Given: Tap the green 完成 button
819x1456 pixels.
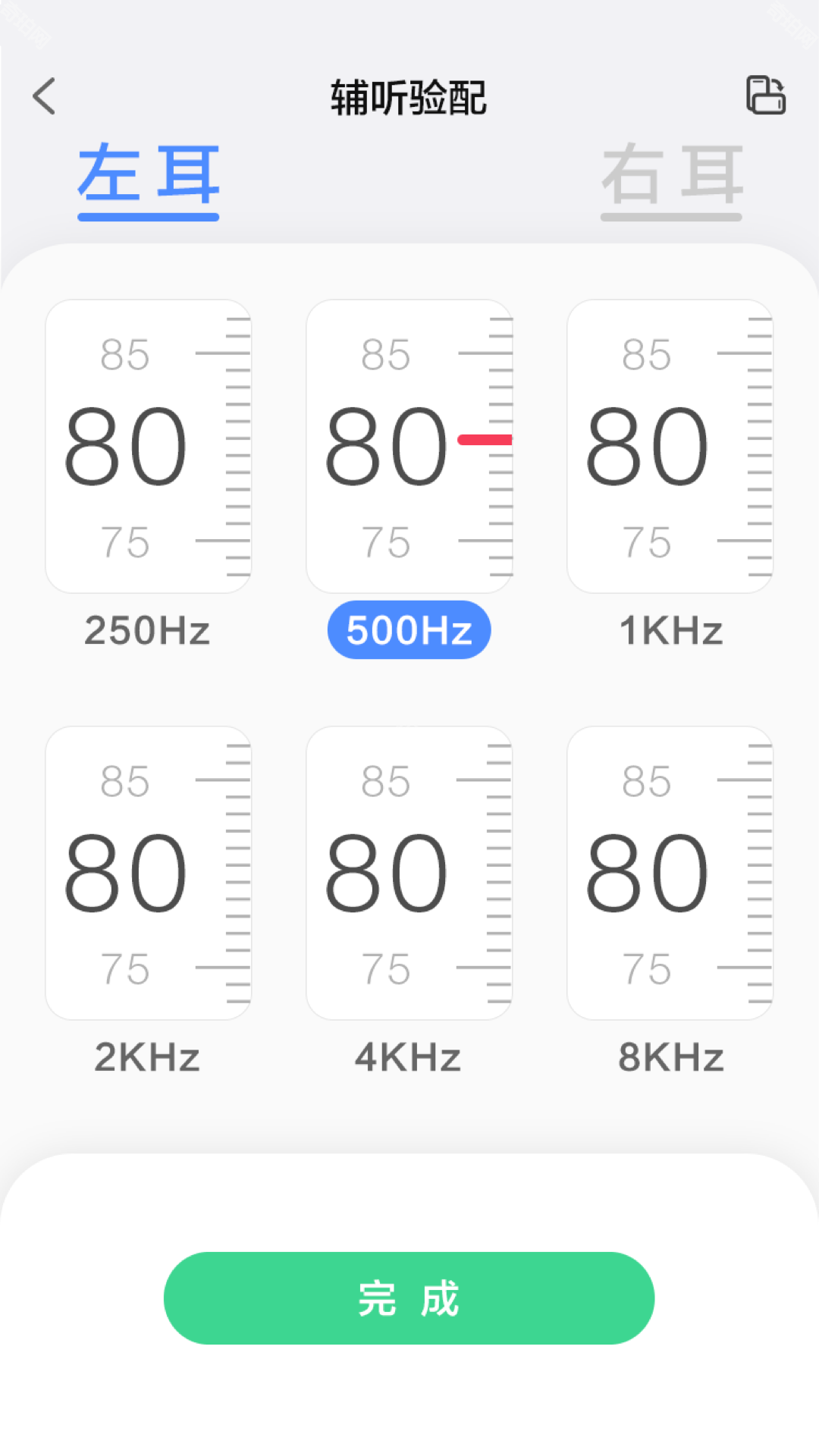Looking at the screenshot, I should pos(409,1298).
